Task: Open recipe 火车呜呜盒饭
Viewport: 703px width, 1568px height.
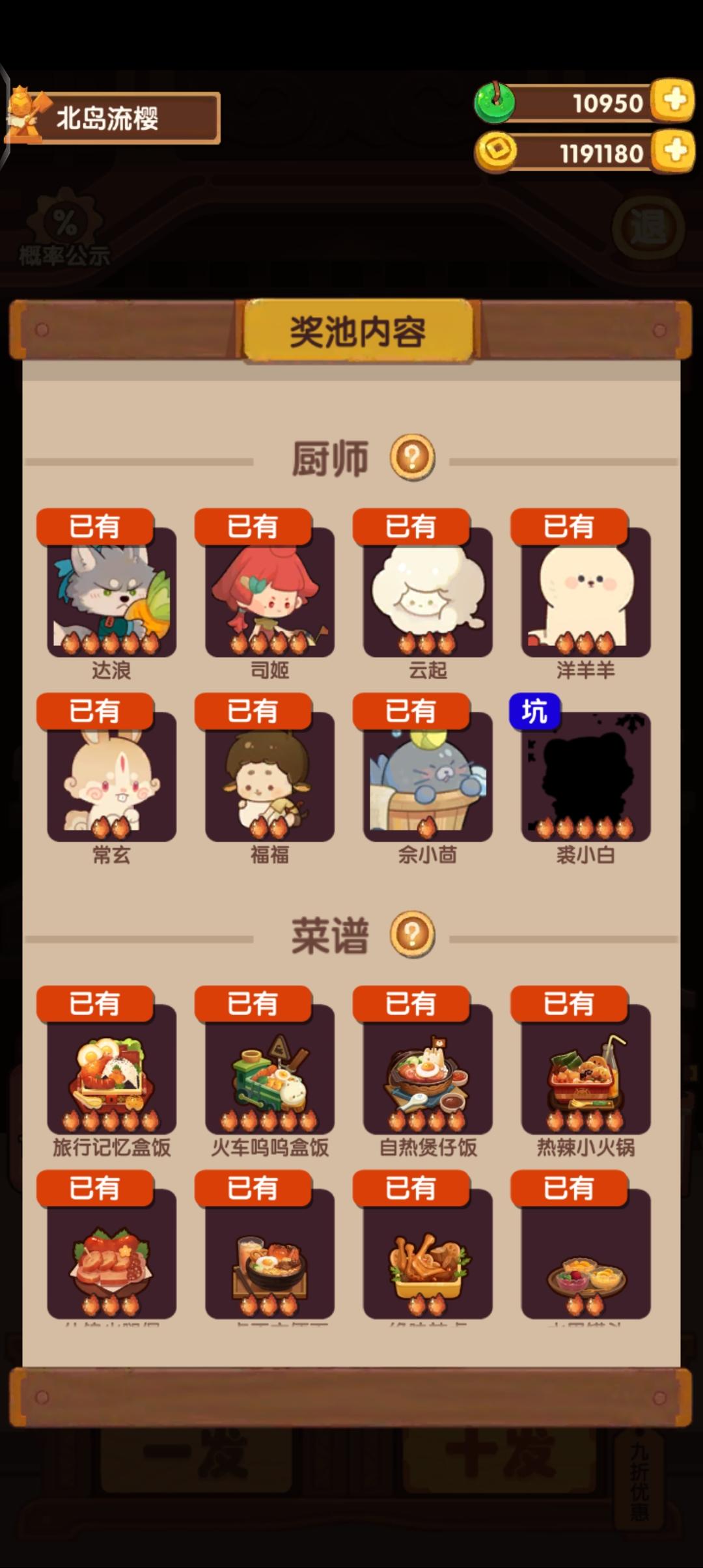Action: (270, 1069)
